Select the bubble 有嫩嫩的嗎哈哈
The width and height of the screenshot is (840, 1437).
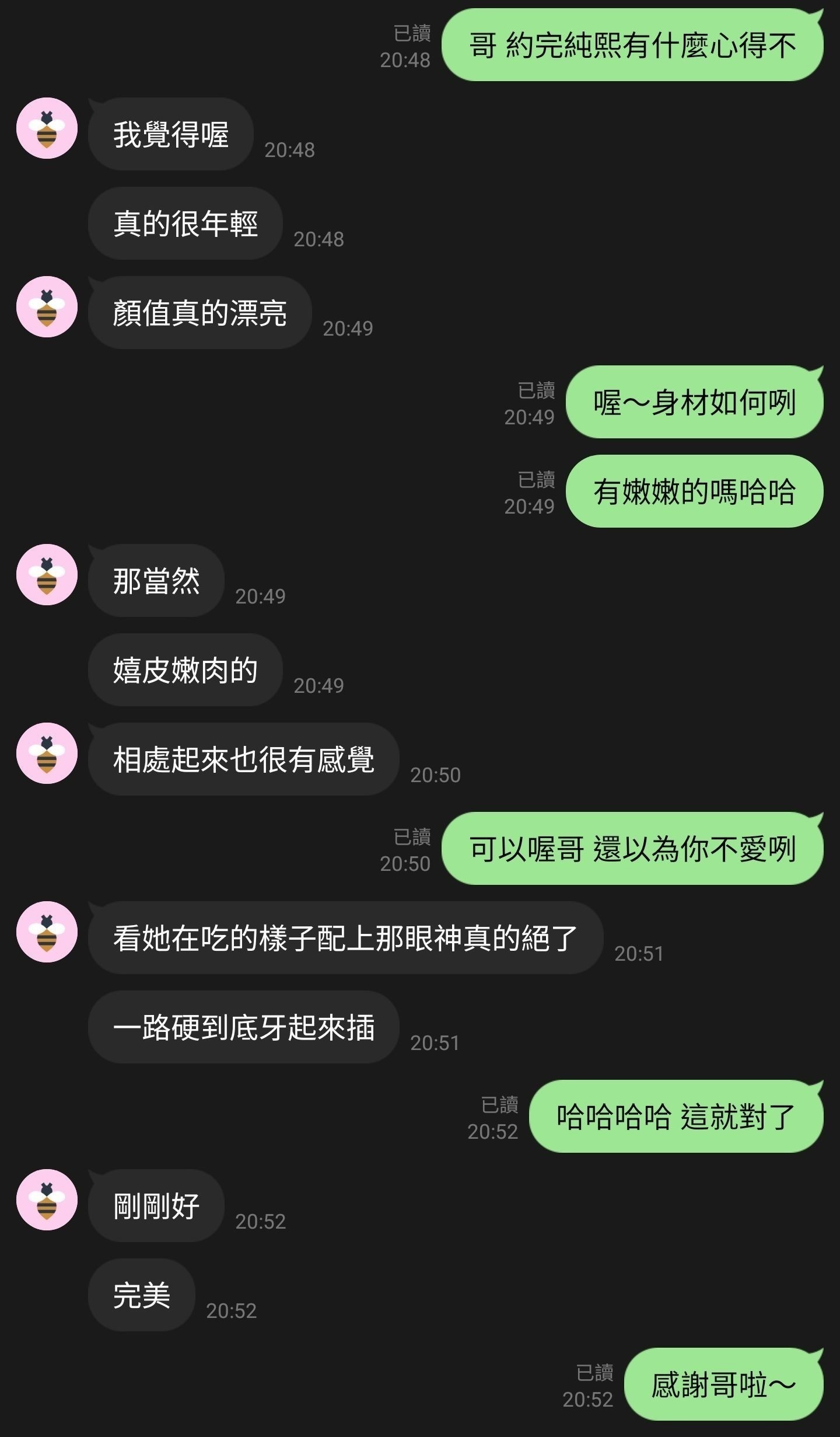[696, 491]
